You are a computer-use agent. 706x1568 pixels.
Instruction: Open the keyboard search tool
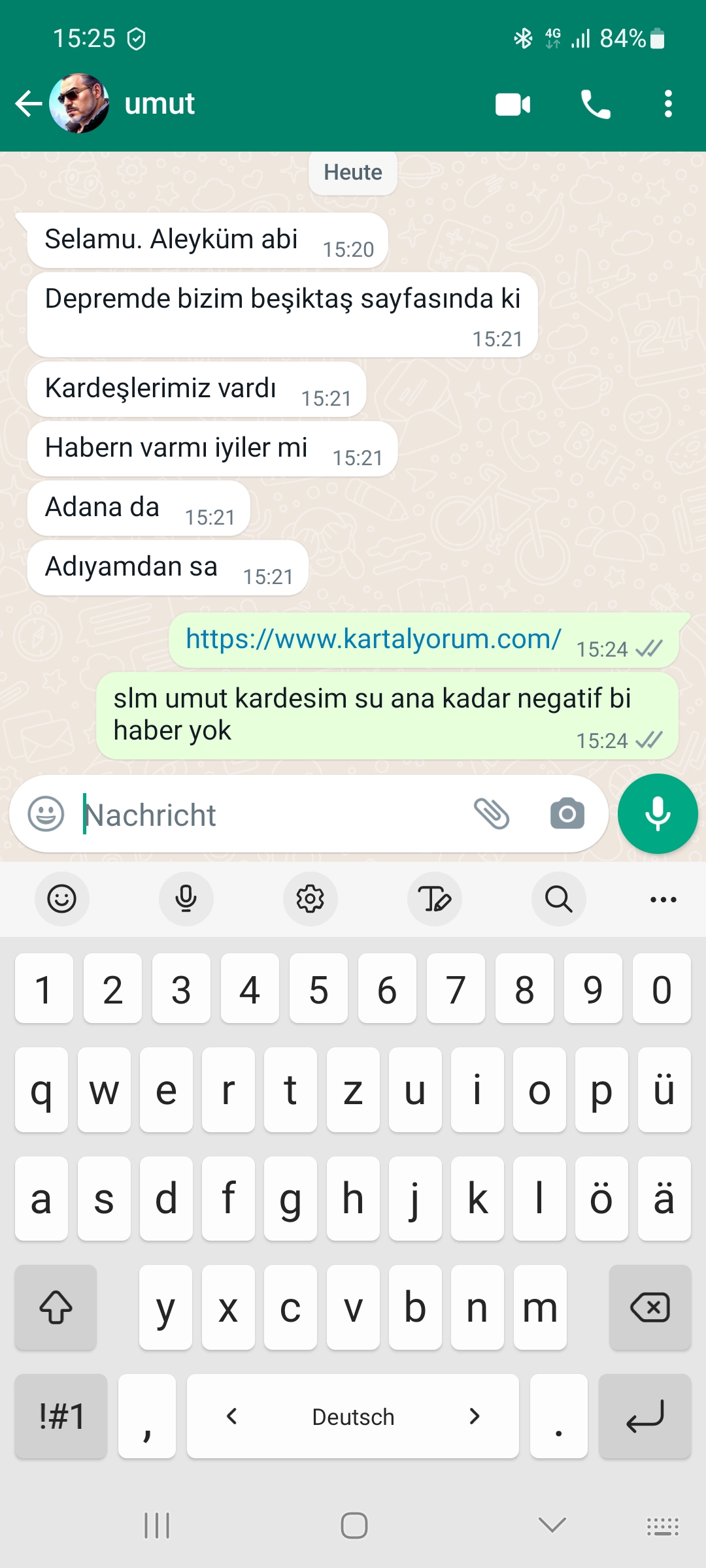(x=559, y=899)
